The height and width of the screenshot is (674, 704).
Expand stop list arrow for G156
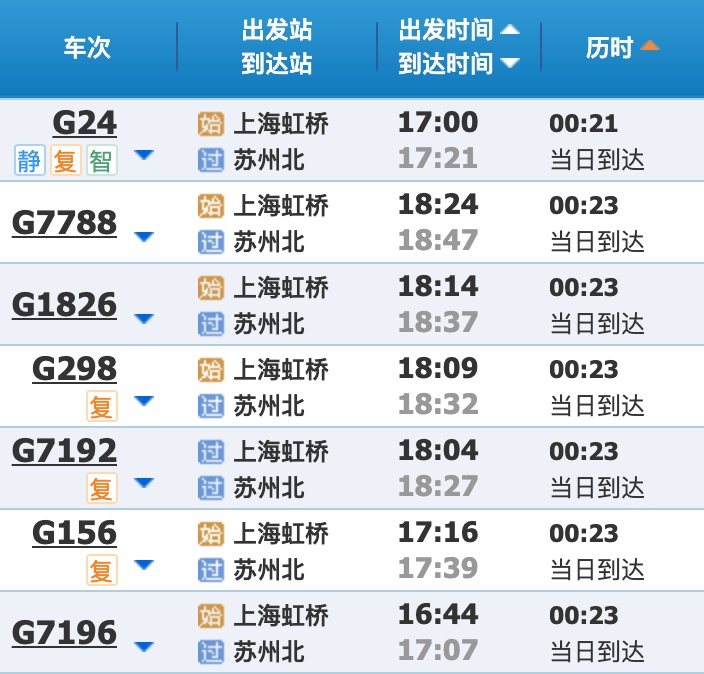click(x=144, y=565)
